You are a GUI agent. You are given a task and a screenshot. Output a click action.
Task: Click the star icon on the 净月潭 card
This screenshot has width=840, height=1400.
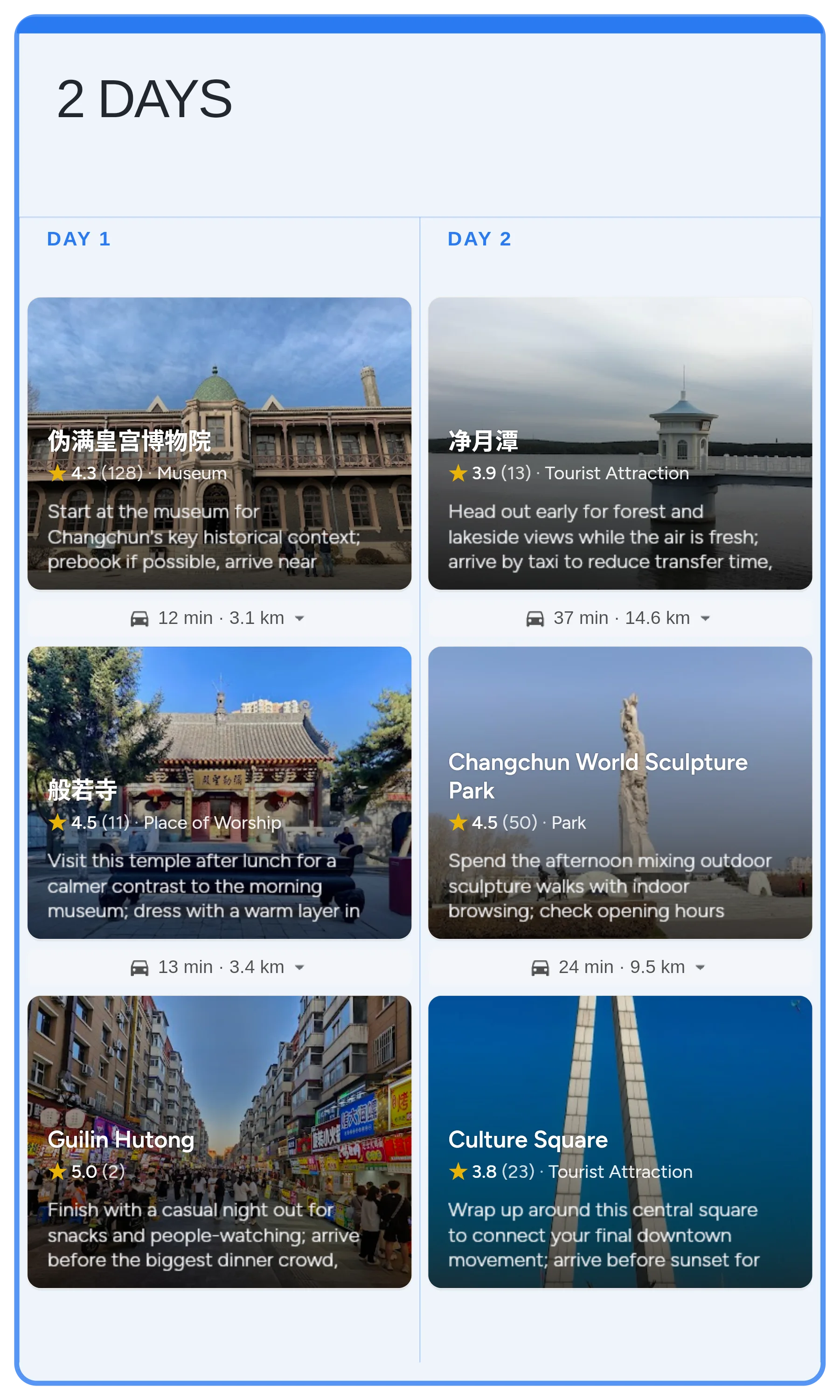[x=458, y=473]
